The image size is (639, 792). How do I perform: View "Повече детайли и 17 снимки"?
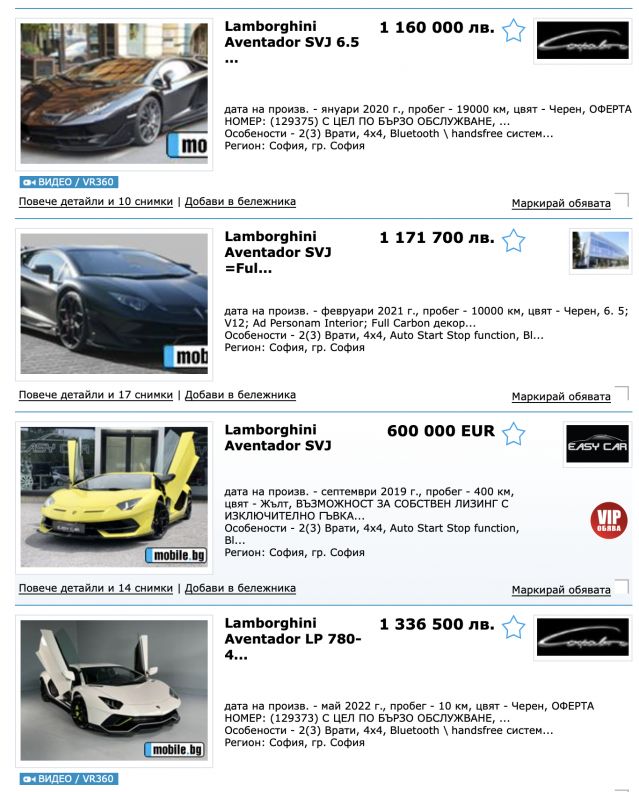coord(96,395)
